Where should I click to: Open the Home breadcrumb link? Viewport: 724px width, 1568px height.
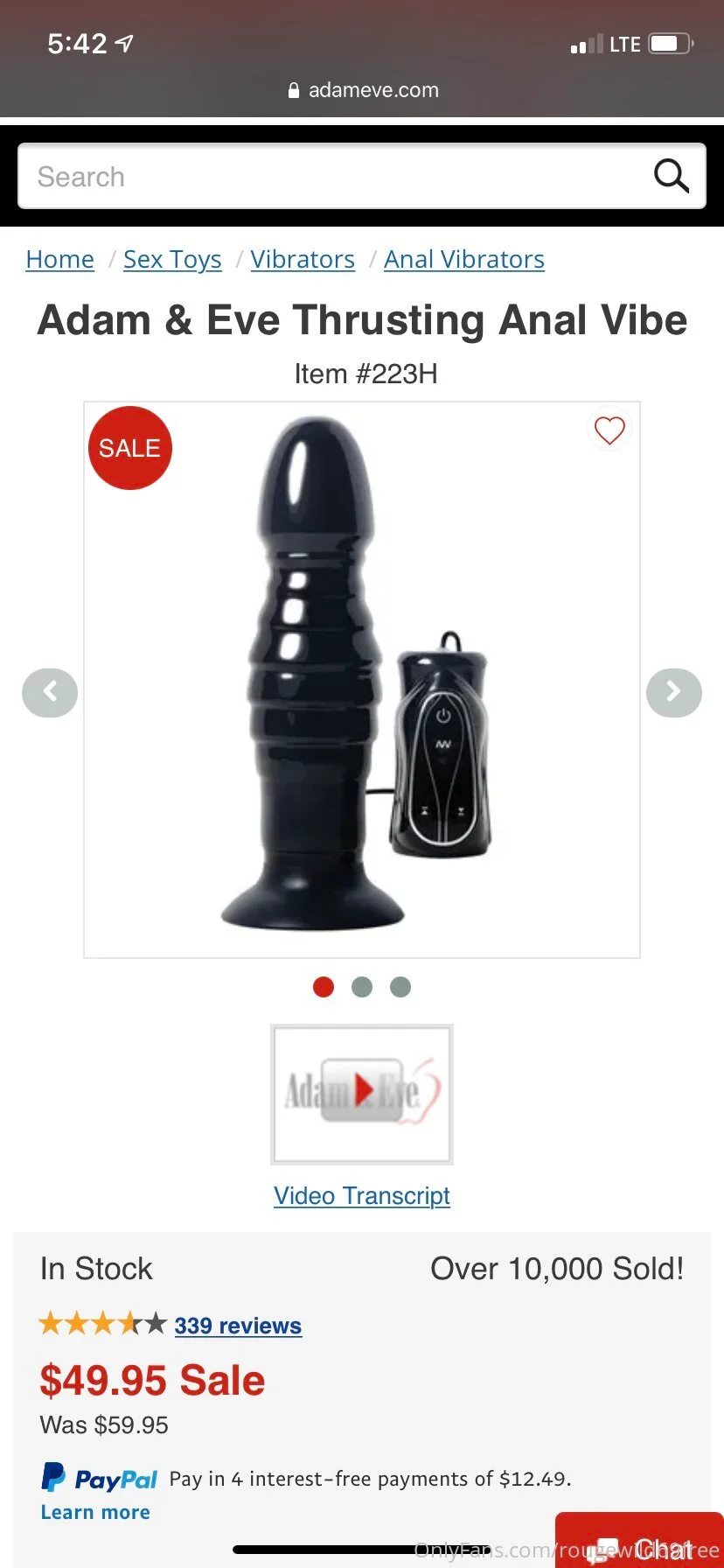60,259
